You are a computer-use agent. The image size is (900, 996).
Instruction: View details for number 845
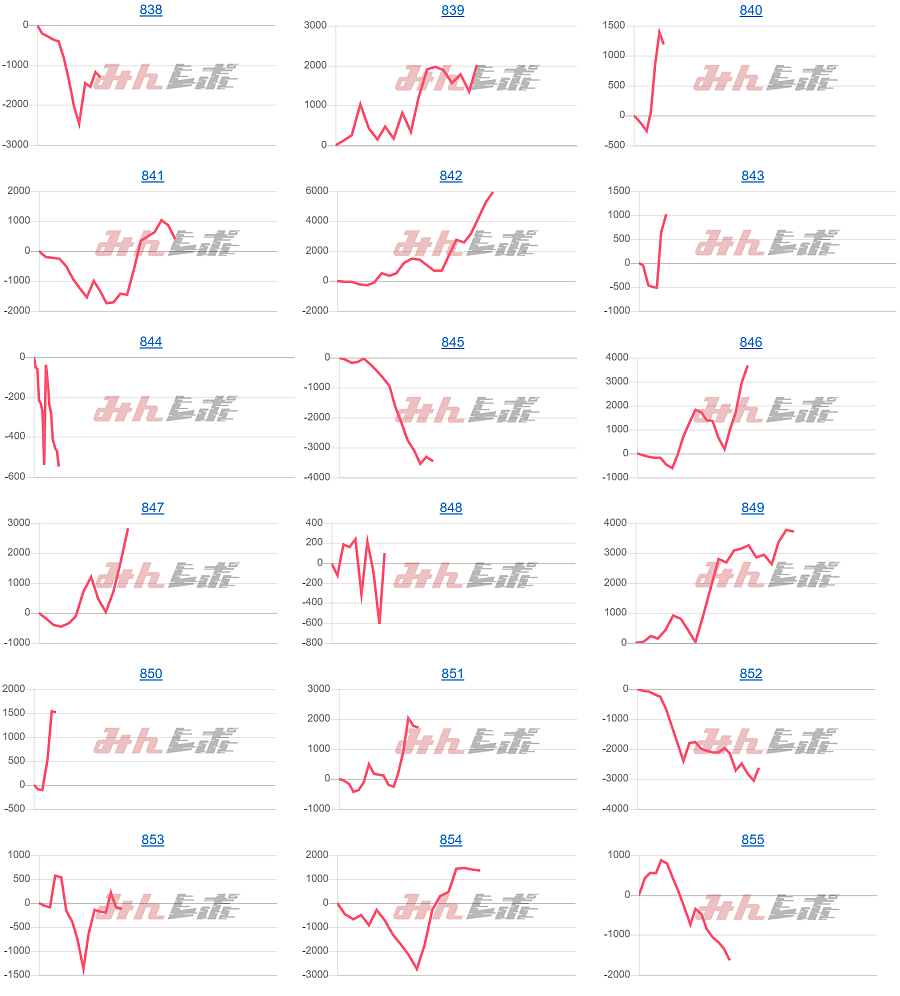pos(452,342)
